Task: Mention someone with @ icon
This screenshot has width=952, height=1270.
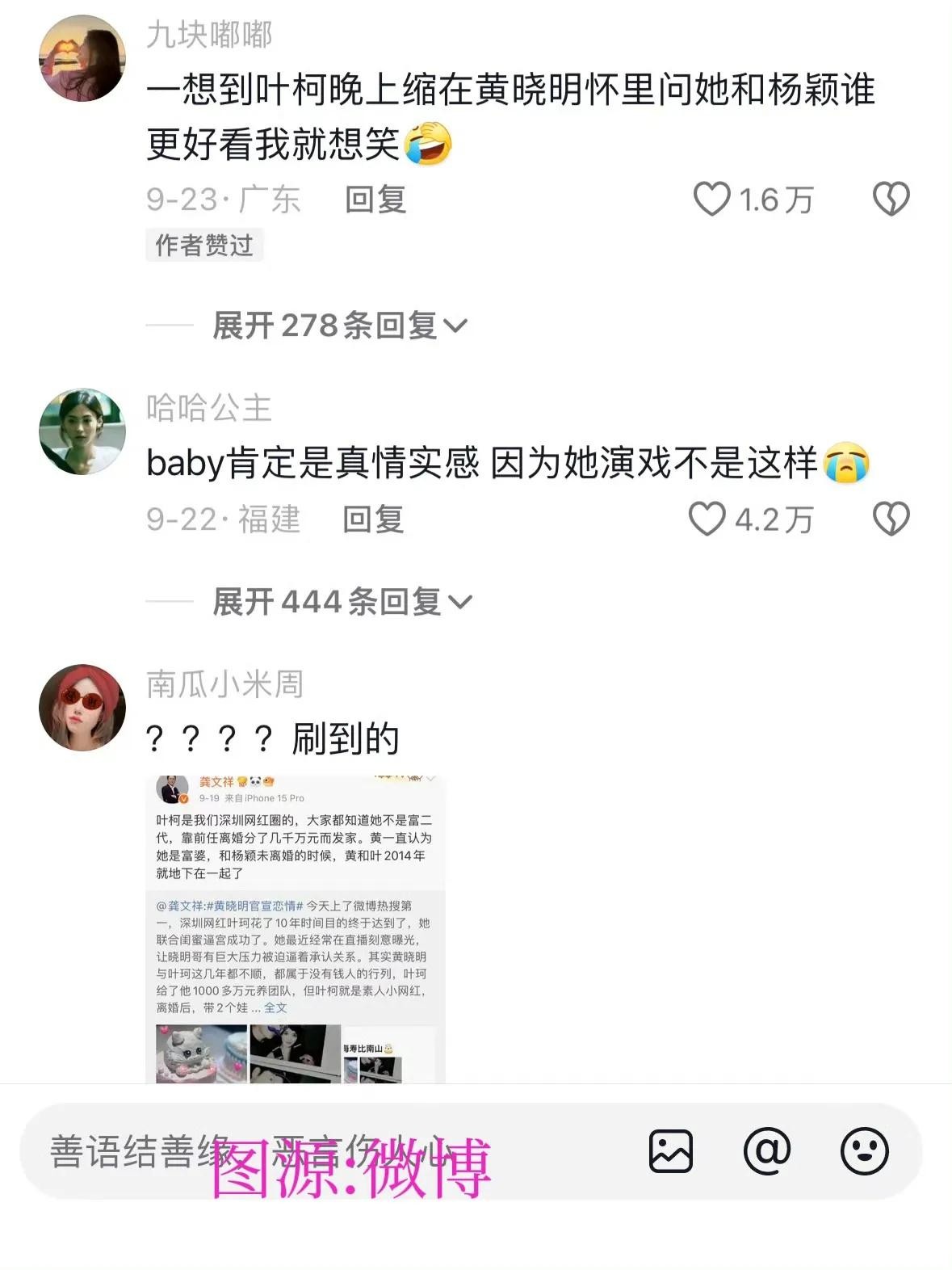Action: click(766, 1151)
